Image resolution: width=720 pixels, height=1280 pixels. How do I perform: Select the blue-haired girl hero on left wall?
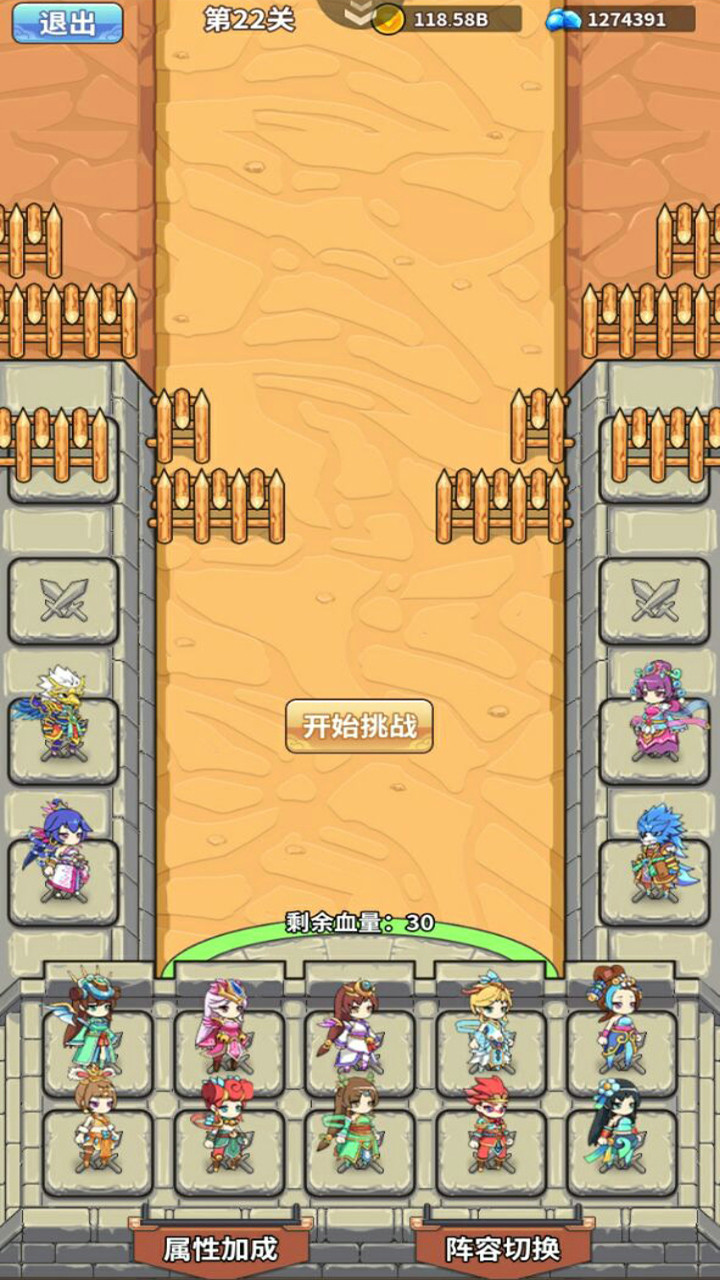(61, 852)
